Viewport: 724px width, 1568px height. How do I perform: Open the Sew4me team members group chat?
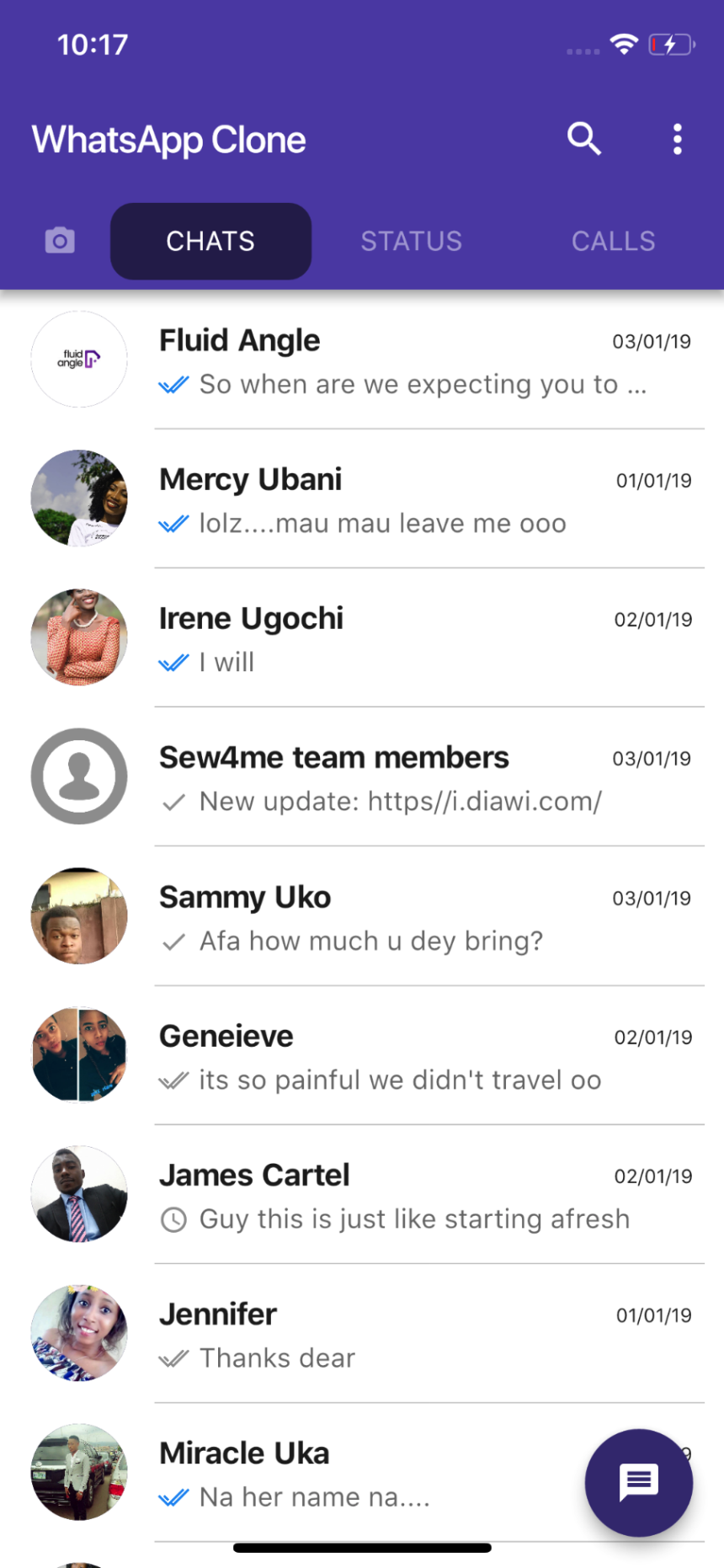(362, 776)
